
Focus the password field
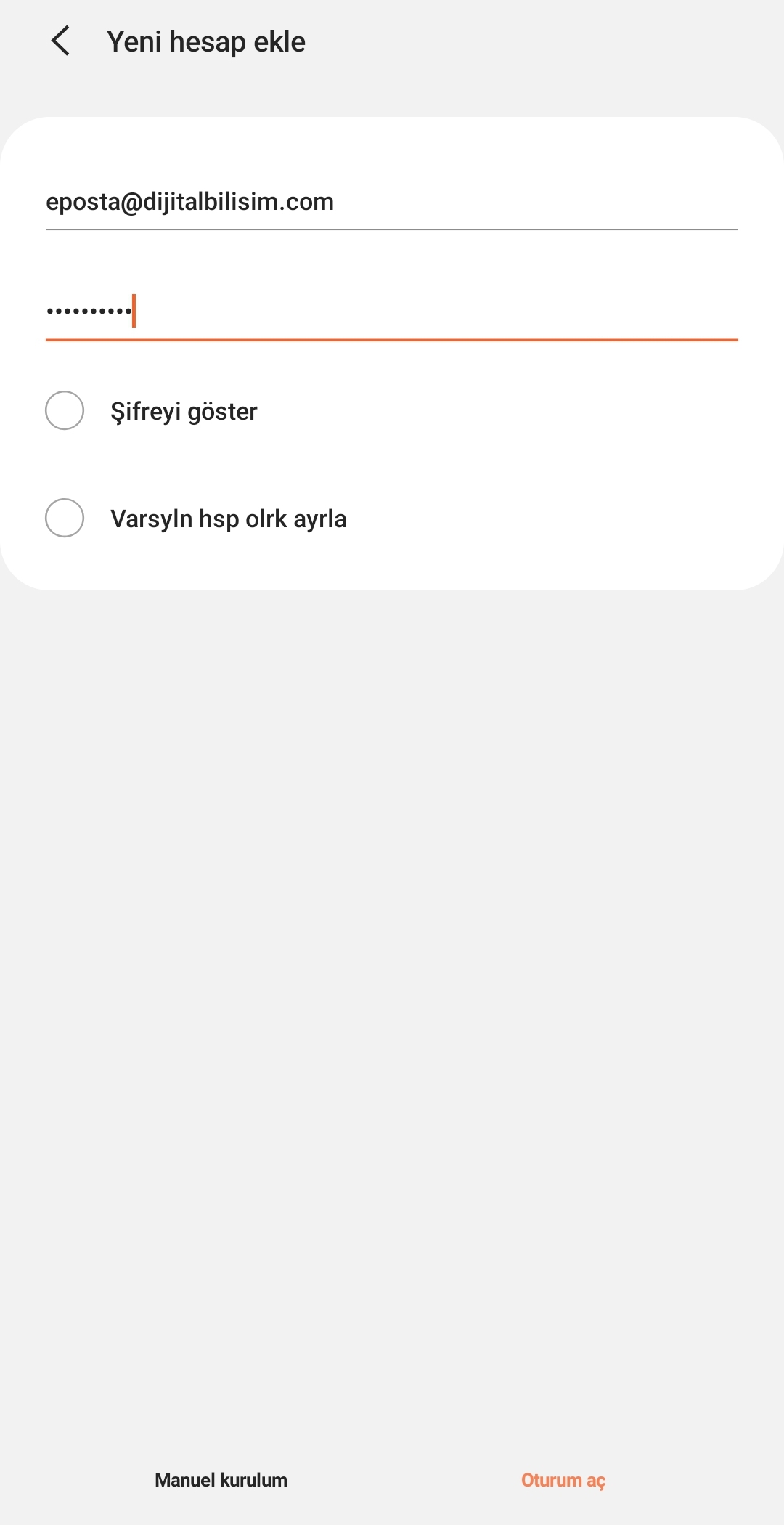392,312
